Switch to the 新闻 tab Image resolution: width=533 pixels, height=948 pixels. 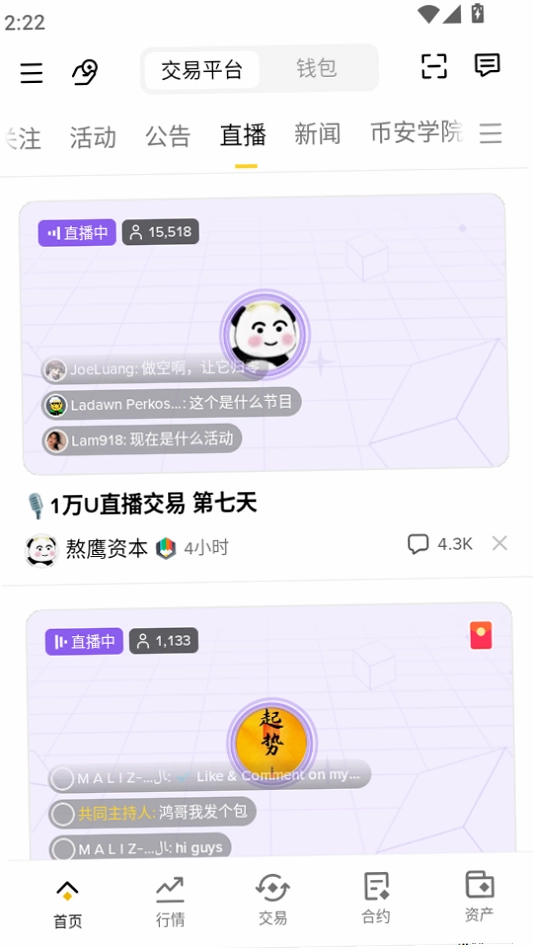317,134
